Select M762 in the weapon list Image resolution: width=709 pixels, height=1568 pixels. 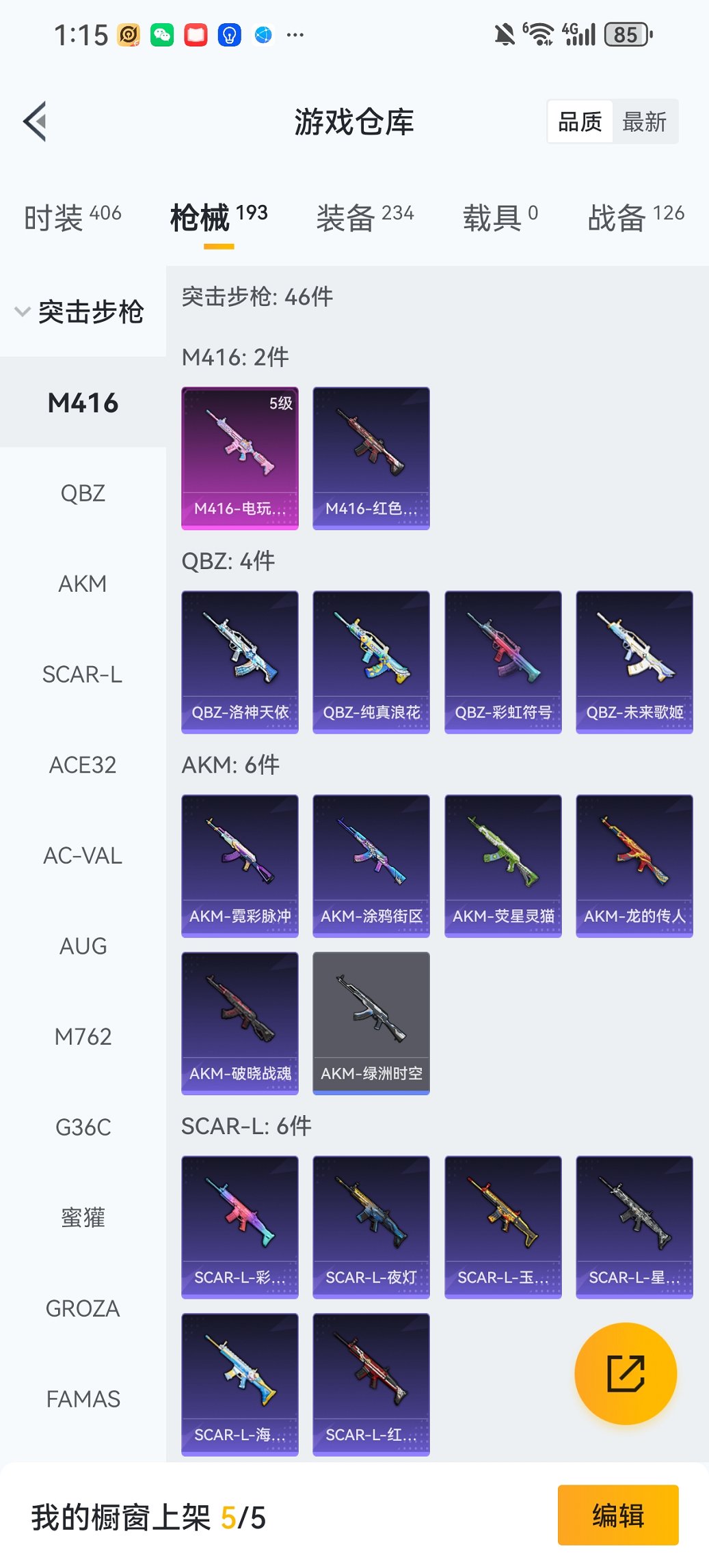pyautogui.click(x=83, y=1036)
